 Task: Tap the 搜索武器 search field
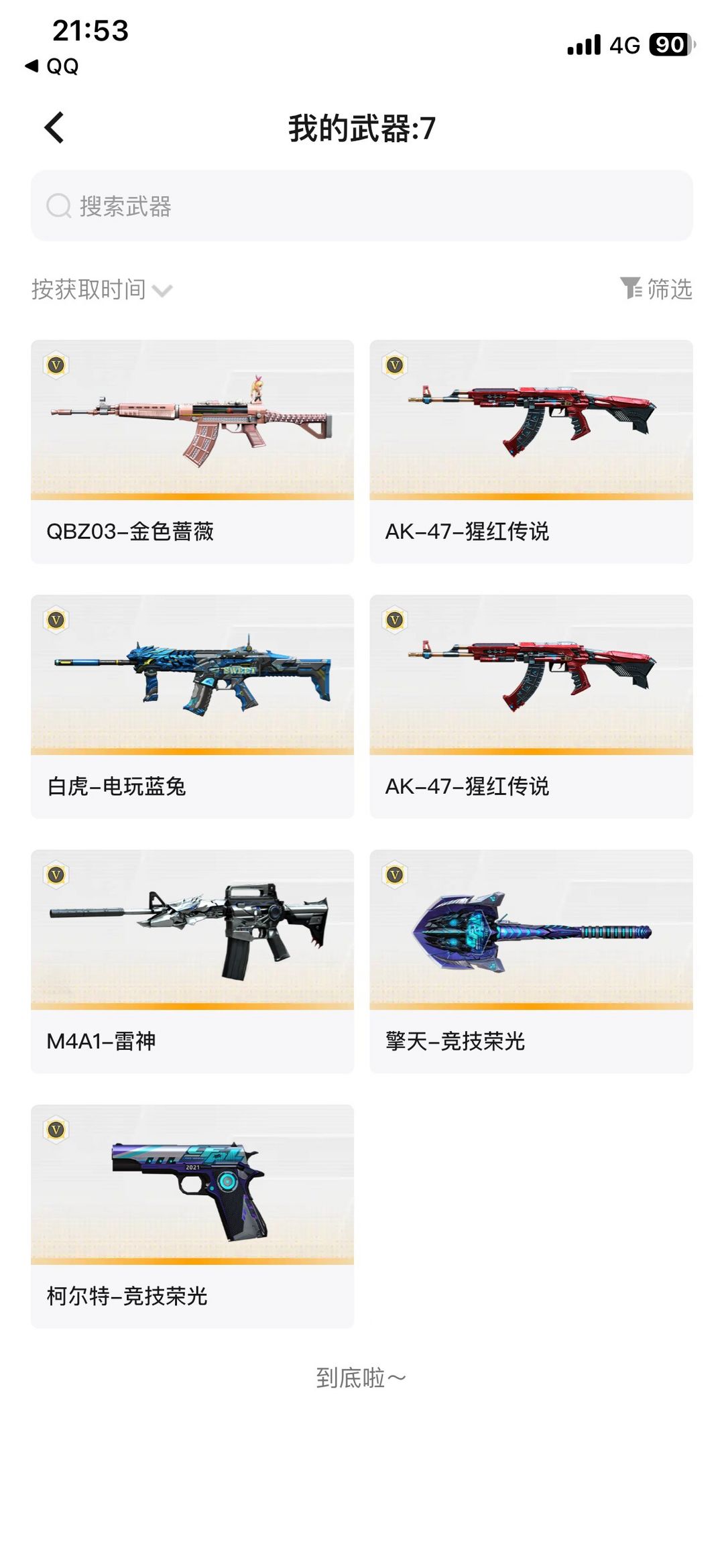362,206
